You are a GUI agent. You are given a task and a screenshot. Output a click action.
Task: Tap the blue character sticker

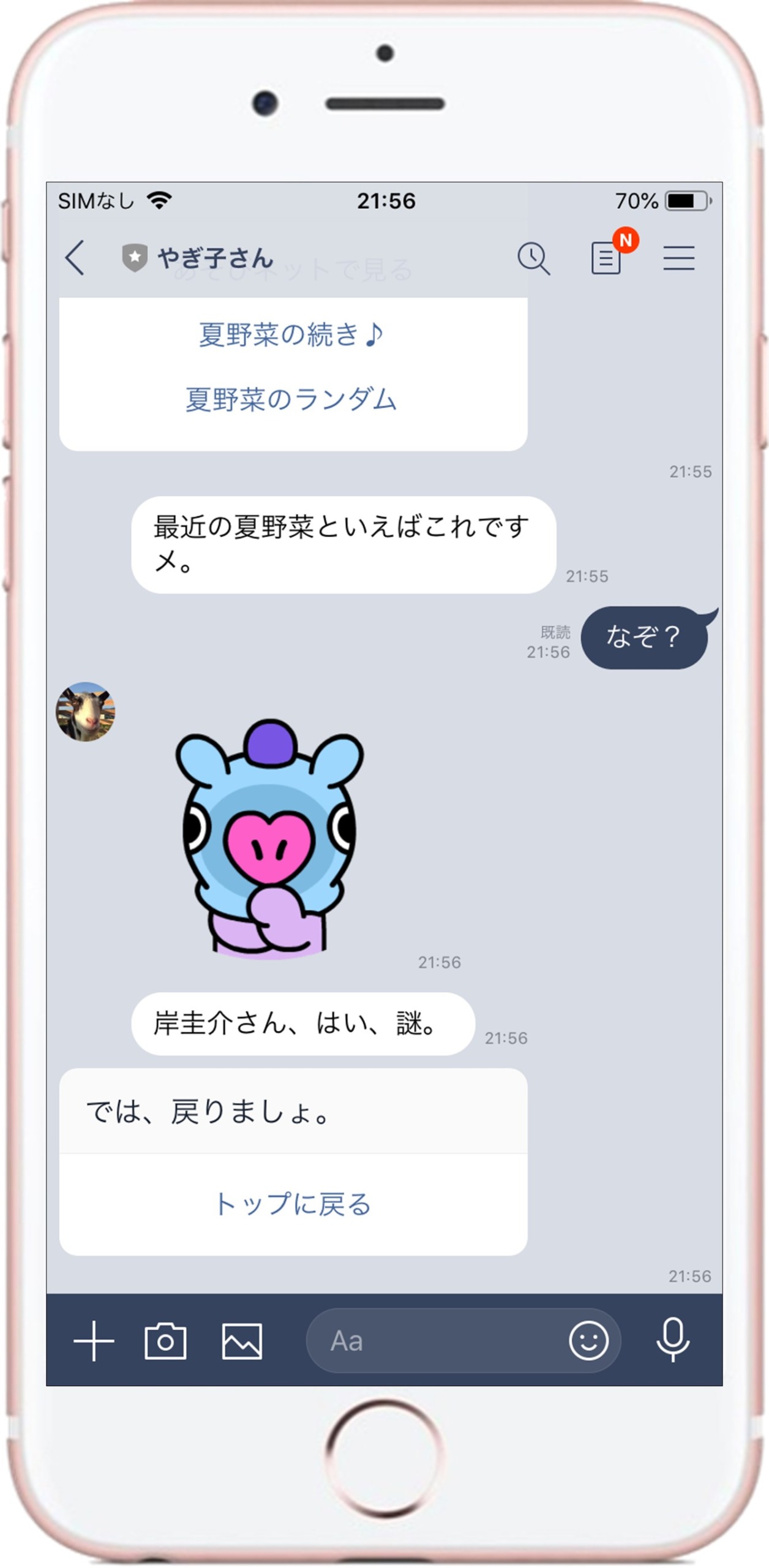click(x=269, y=839)
